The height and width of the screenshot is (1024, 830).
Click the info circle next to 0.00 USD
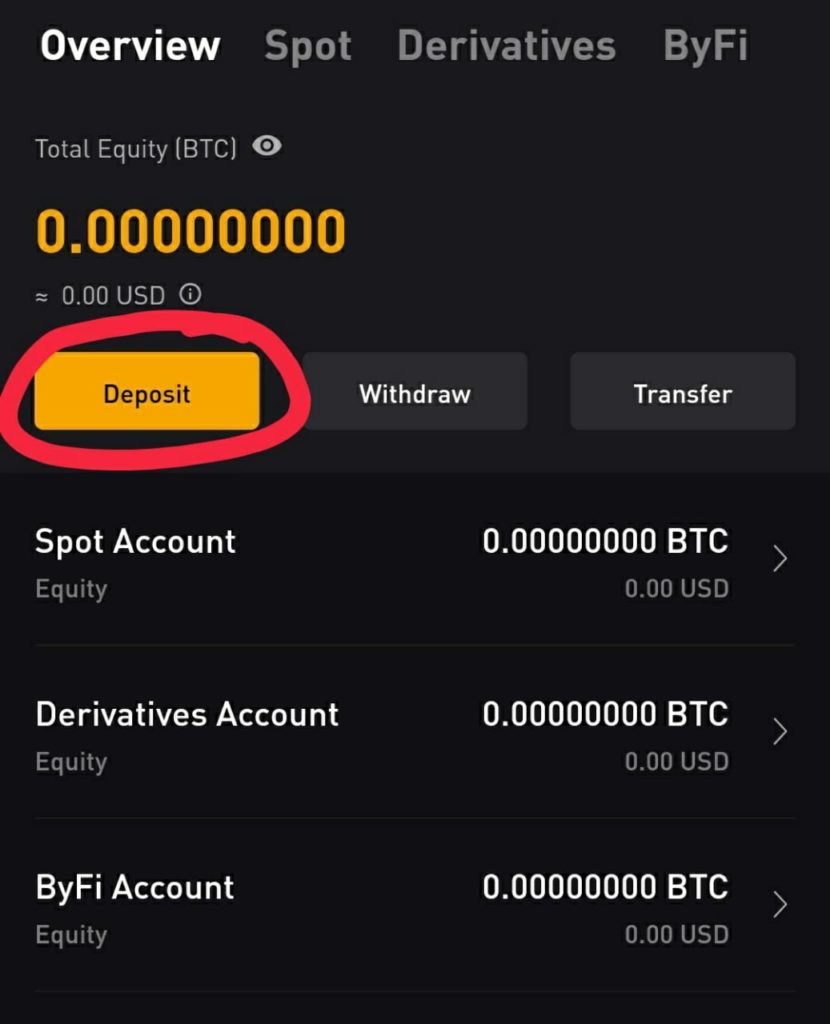(189, 295)
